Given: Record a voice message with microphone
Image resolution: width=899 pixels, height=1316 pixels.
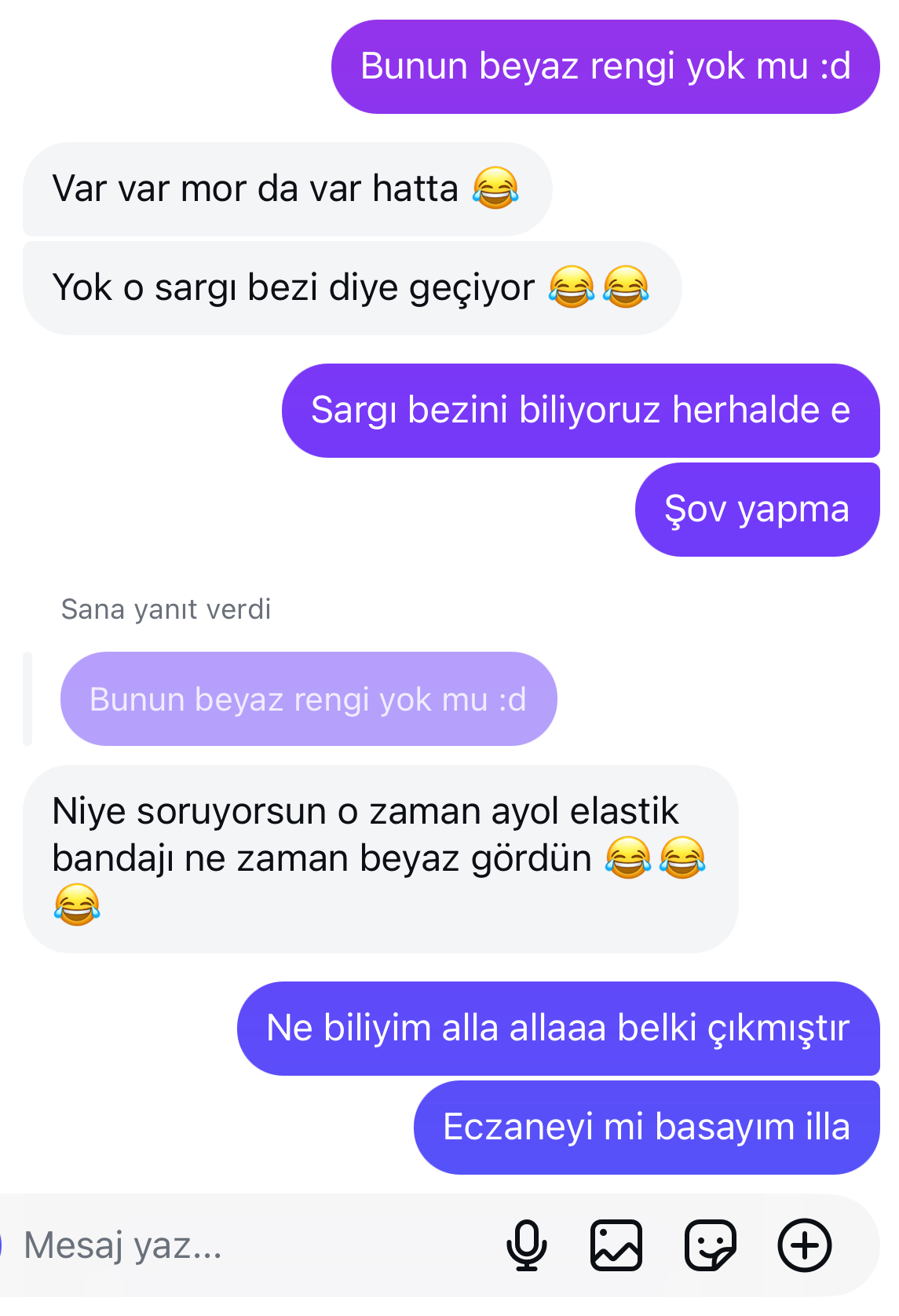Looking at the screenshot, I should tap(526, 1245).
